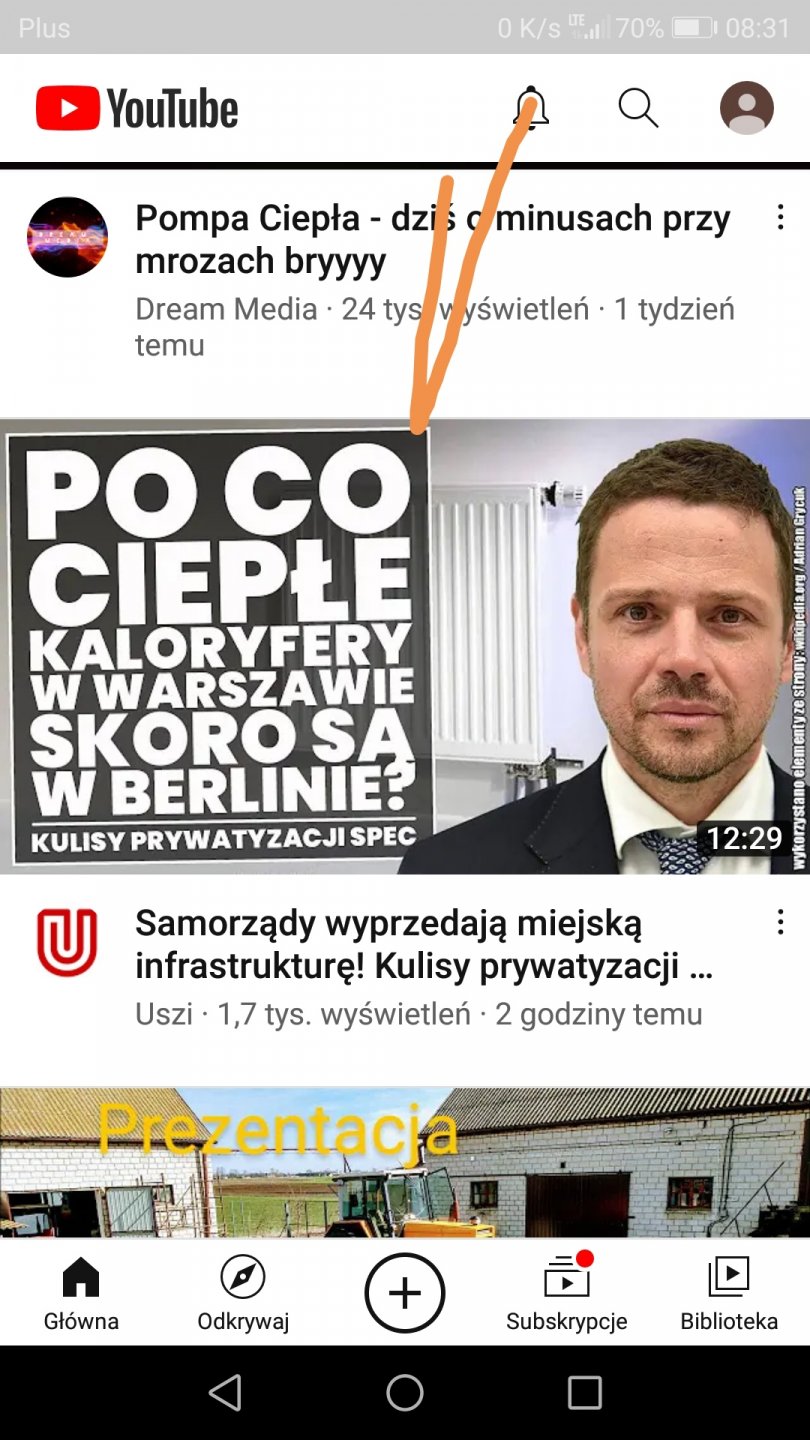This screenshot has height=1440, width=810.
Task: Open options for Samorządy wyprzedają video
Action: pos(781,922)
